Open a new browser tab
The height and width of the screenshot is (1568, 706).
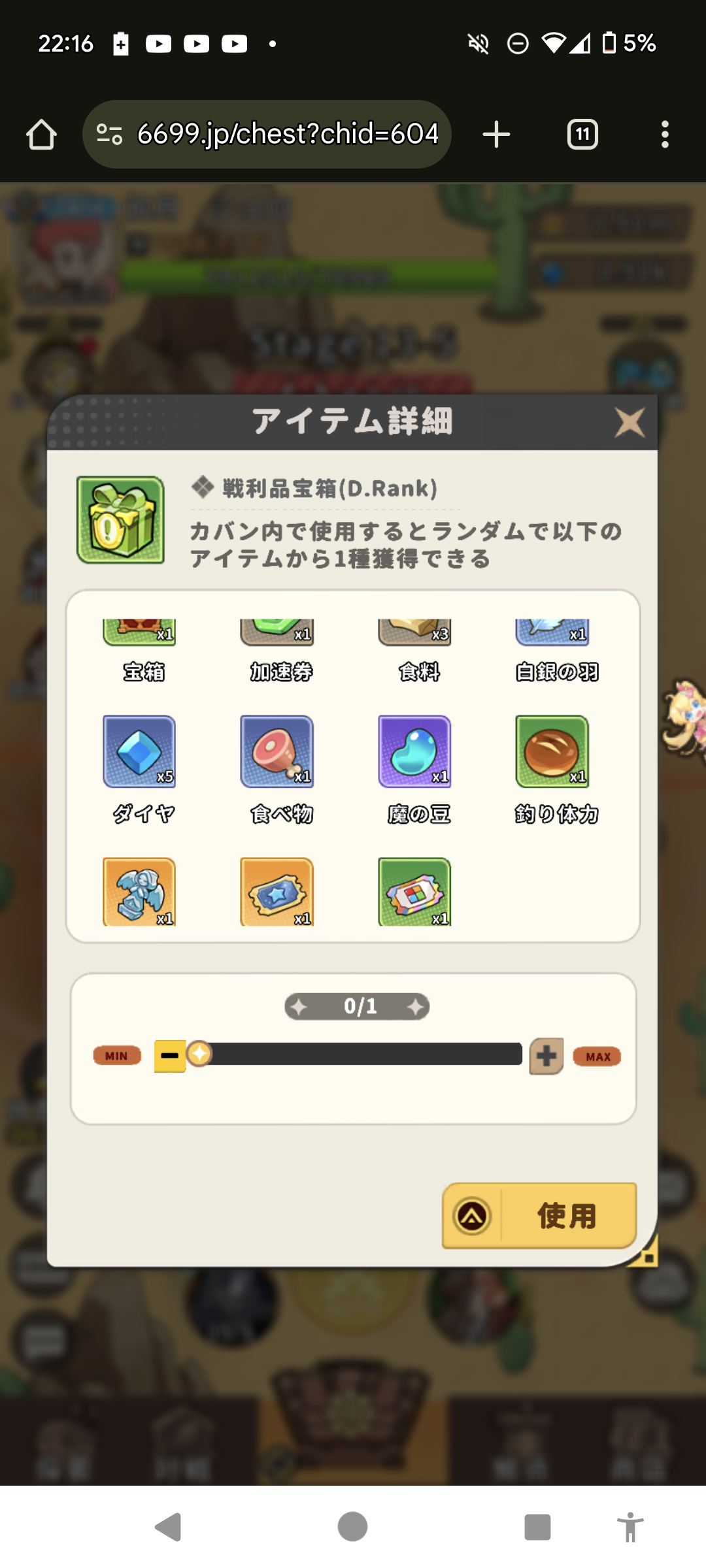tap(496, 135)
